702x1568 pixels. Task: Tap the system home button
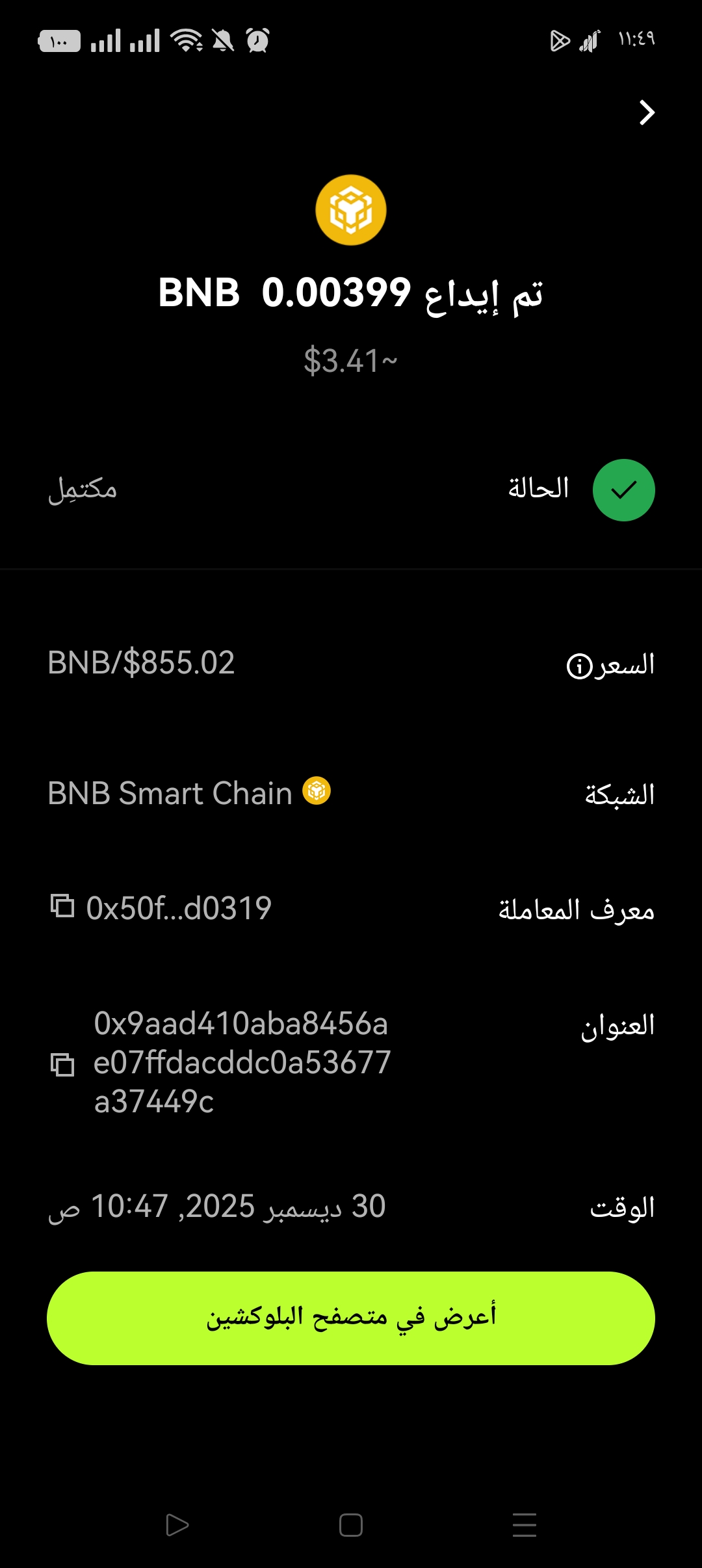tap(351, 1525)
